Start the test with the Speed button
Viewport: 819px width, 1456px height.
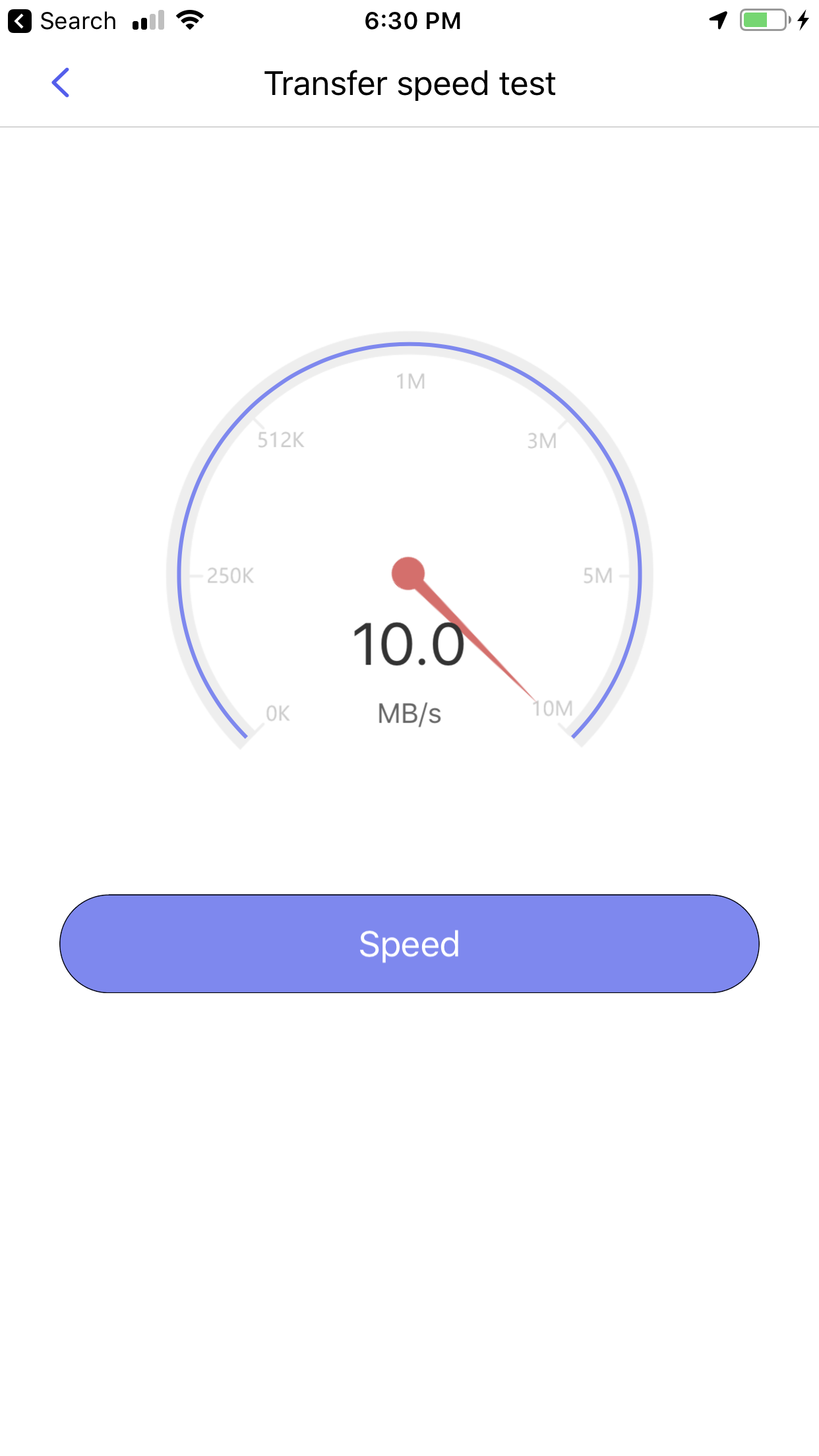[409, 944]
